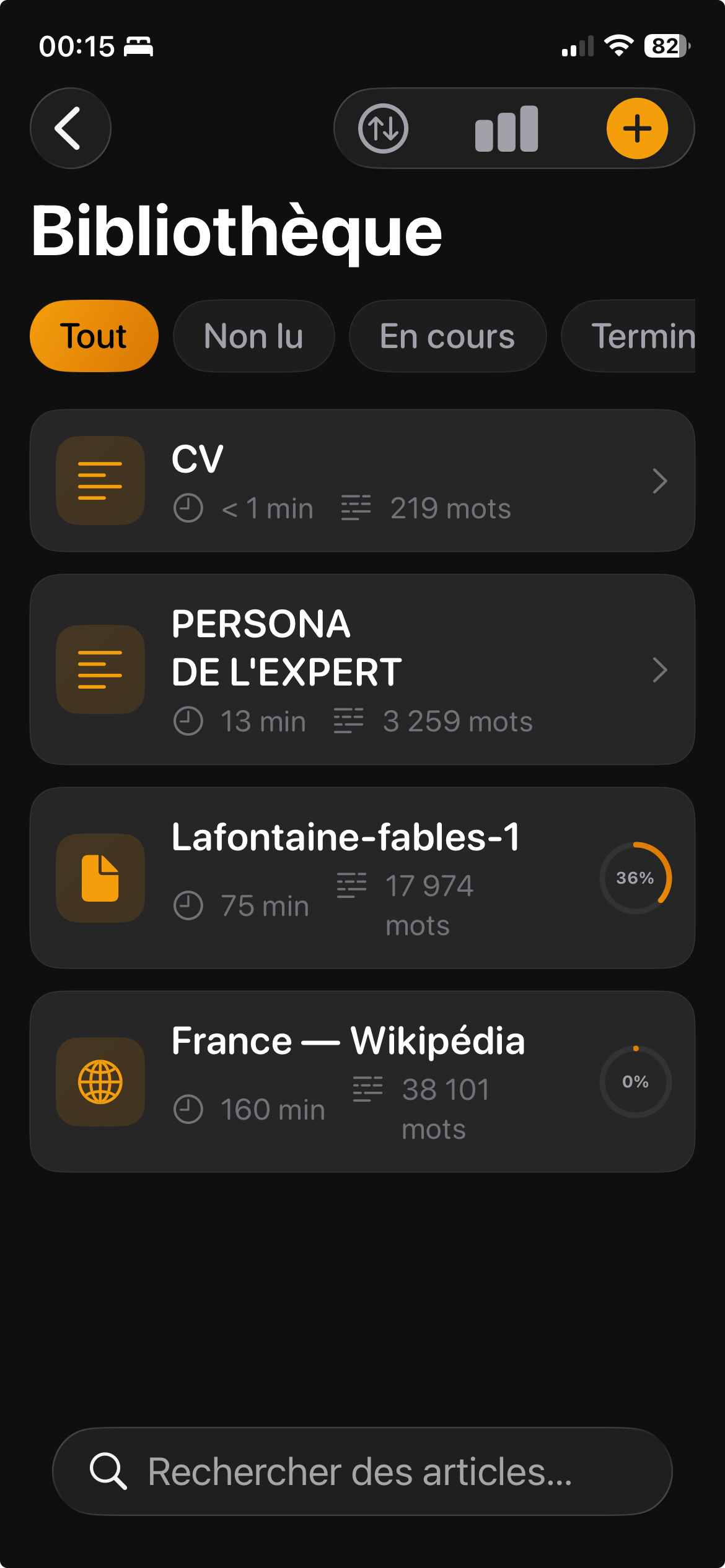Switch on the Terminé filter
The width and height of the screenshot is (725, 1568).
[x=643, y=336]
